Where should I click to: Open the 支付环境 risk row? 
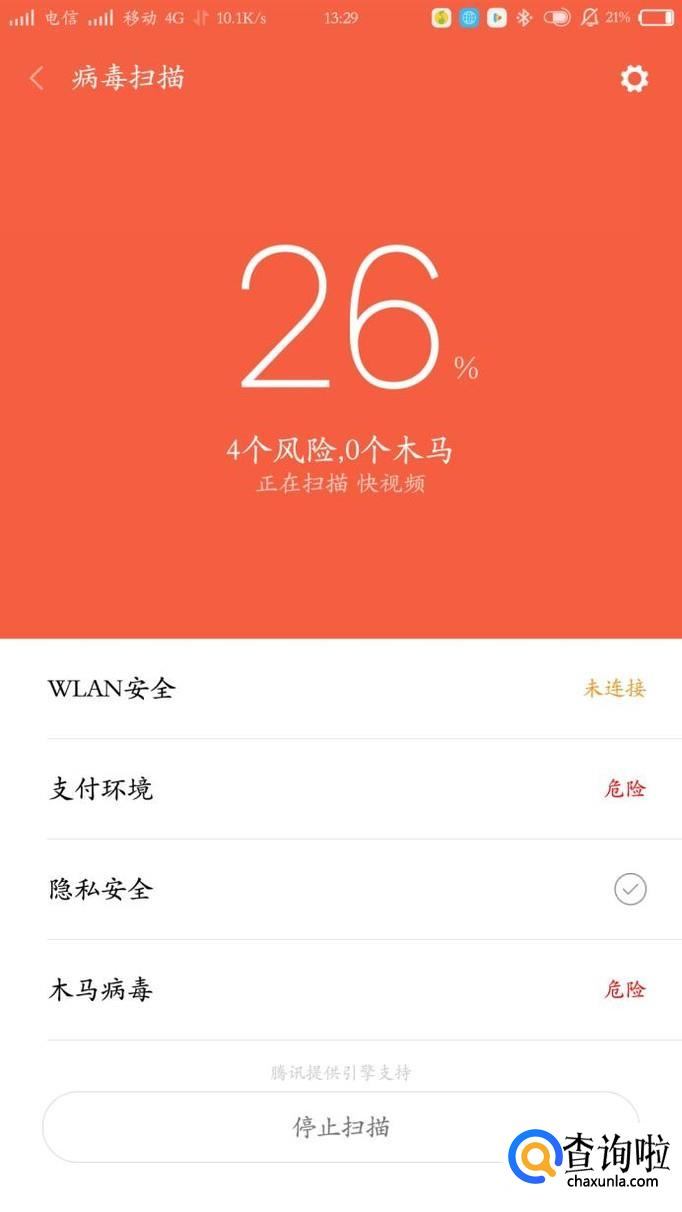341,789
